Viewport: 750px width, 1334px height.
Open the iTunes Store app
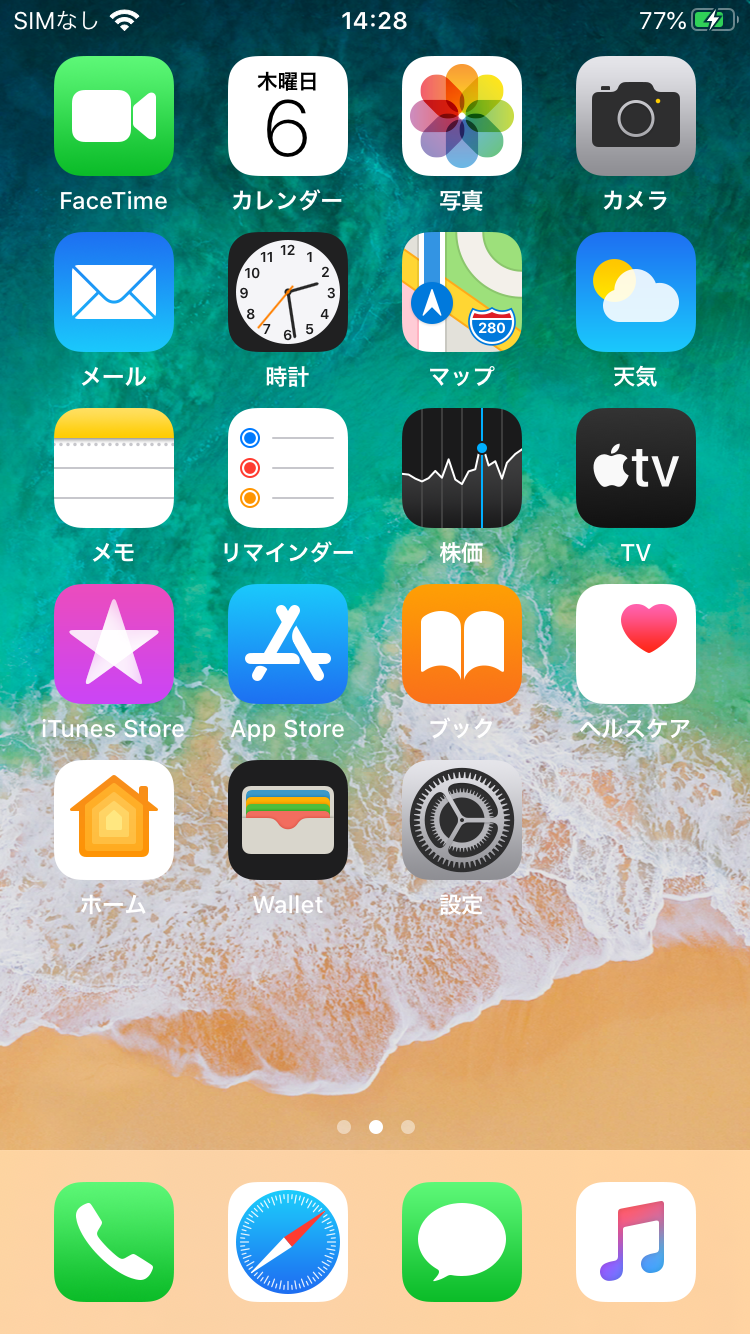[114, 644]
